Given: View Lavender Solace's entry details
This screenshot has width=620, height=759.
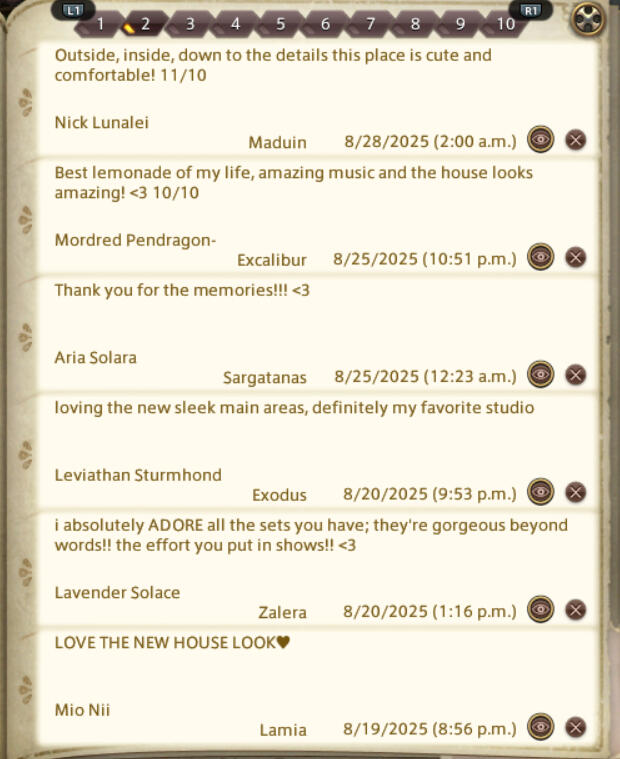Looking at the screenshot, I should coord(541,610).
